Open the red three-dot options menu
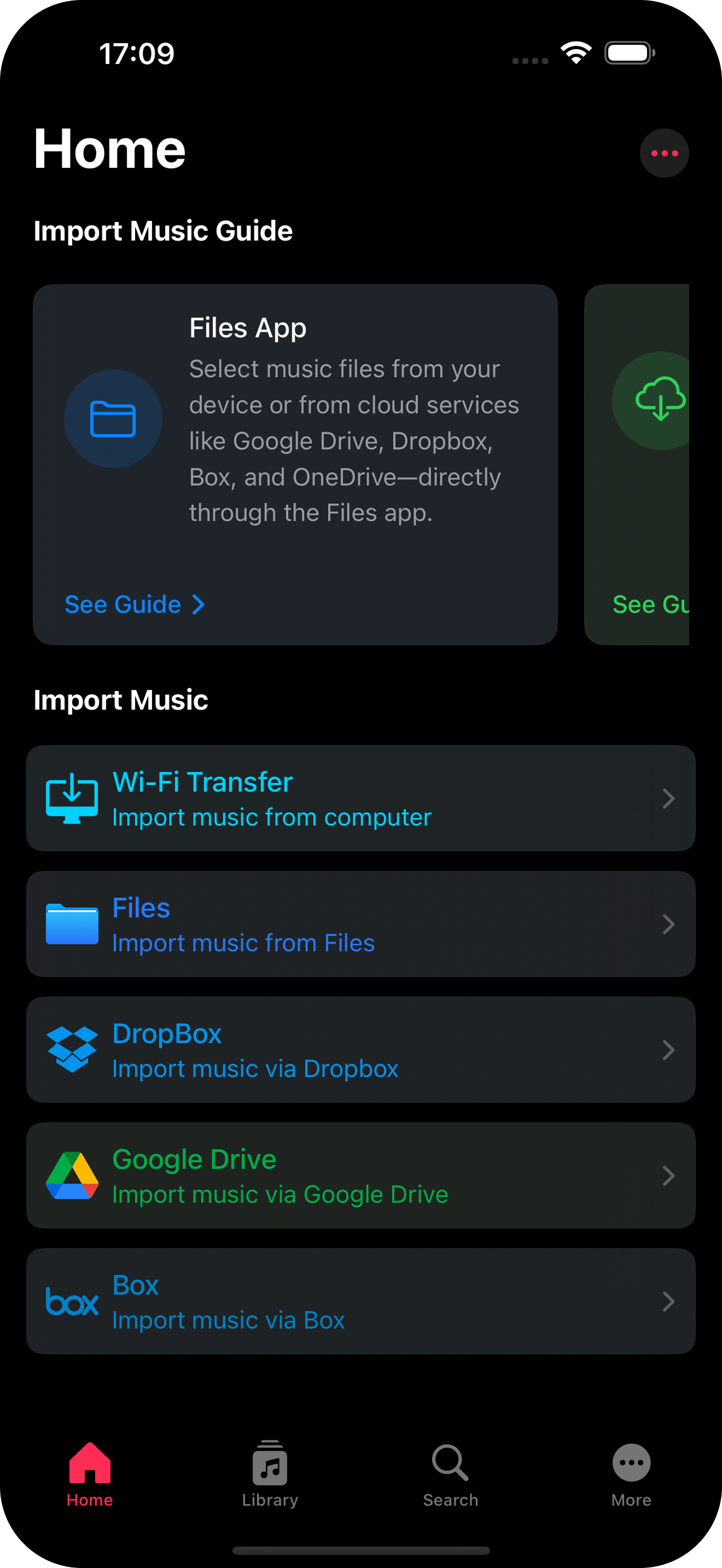 tap(664, 153)
